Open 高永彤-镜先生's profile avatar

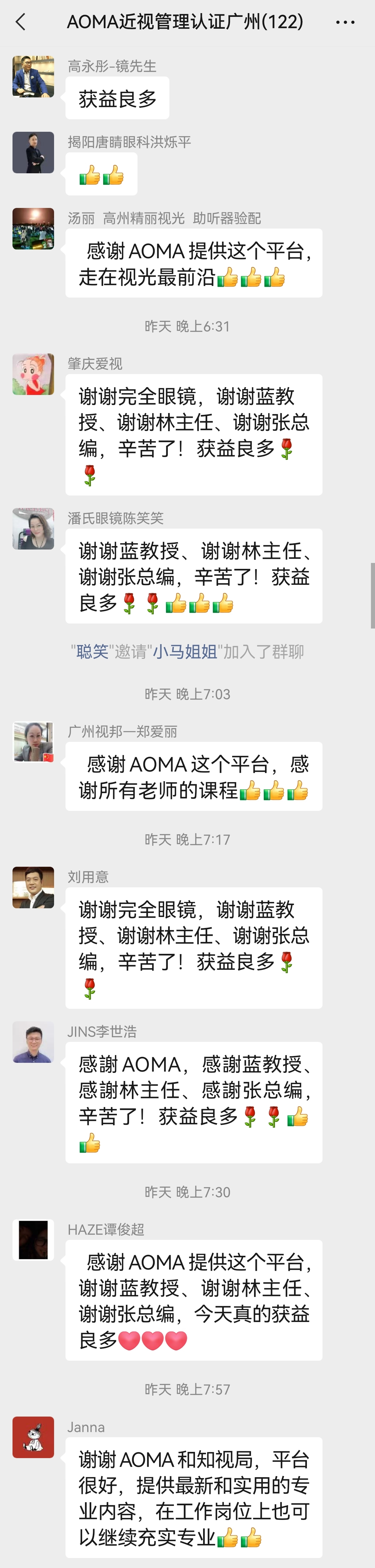point(33,77)
